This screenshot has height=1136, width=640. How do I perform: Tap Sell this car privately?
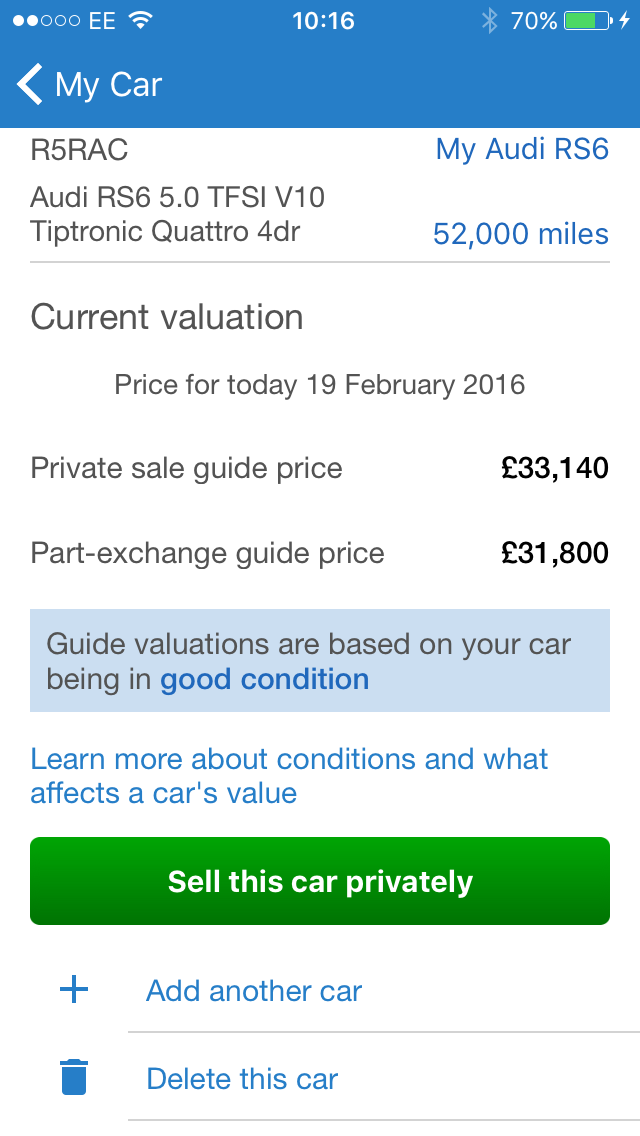(x=320, y=881)
